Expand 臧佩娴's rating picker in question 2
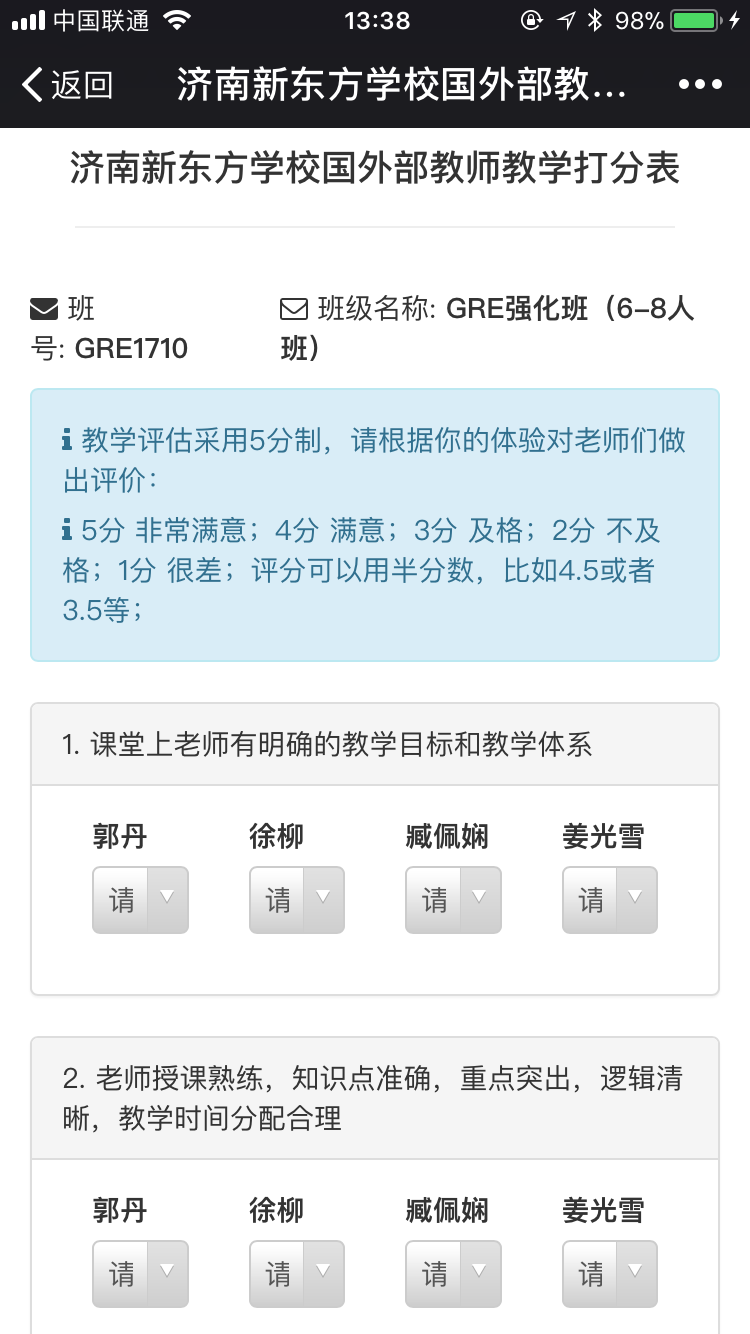Screen dimensions: 750x1334 pyautogui.click(x=453, y=1274)
